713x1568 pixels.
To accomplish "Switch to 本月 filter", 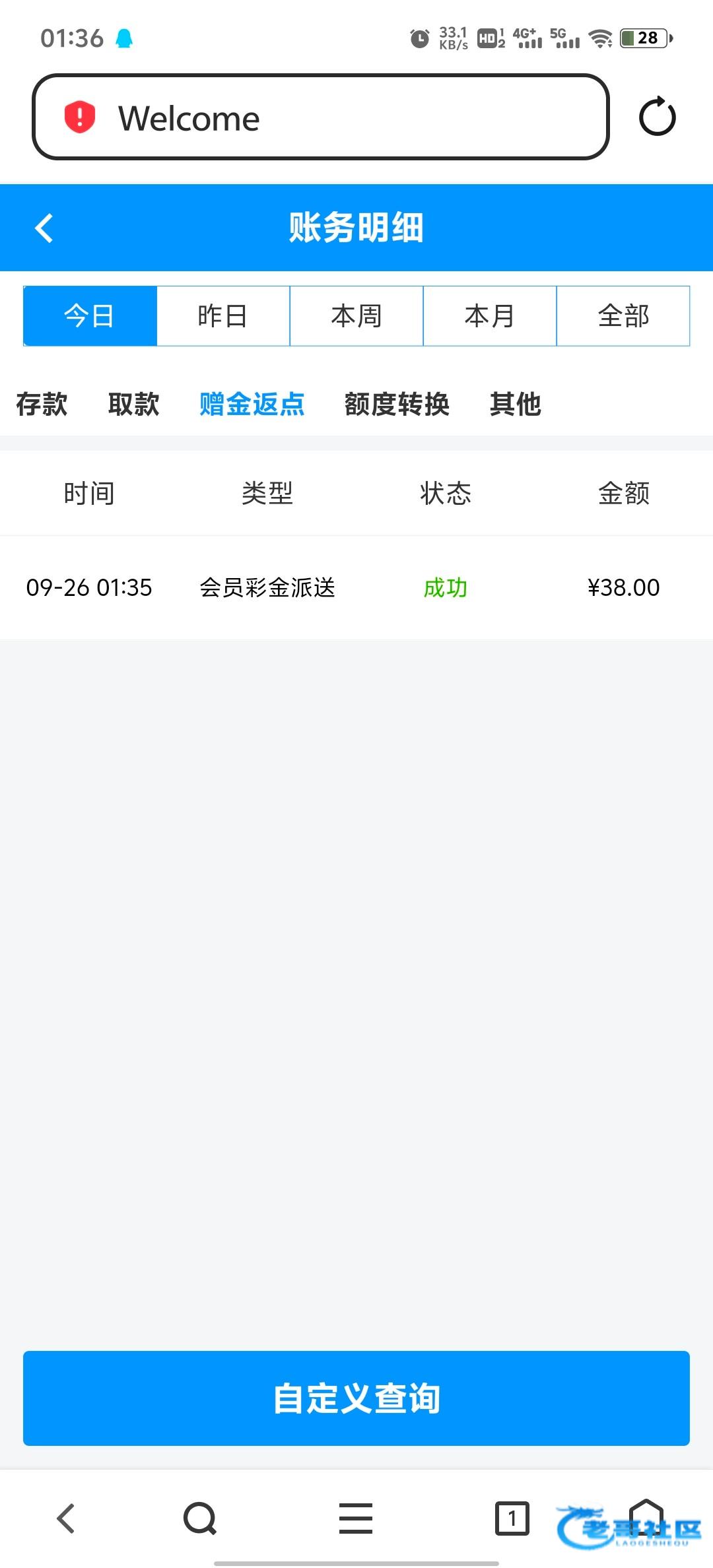I will 490,316.
